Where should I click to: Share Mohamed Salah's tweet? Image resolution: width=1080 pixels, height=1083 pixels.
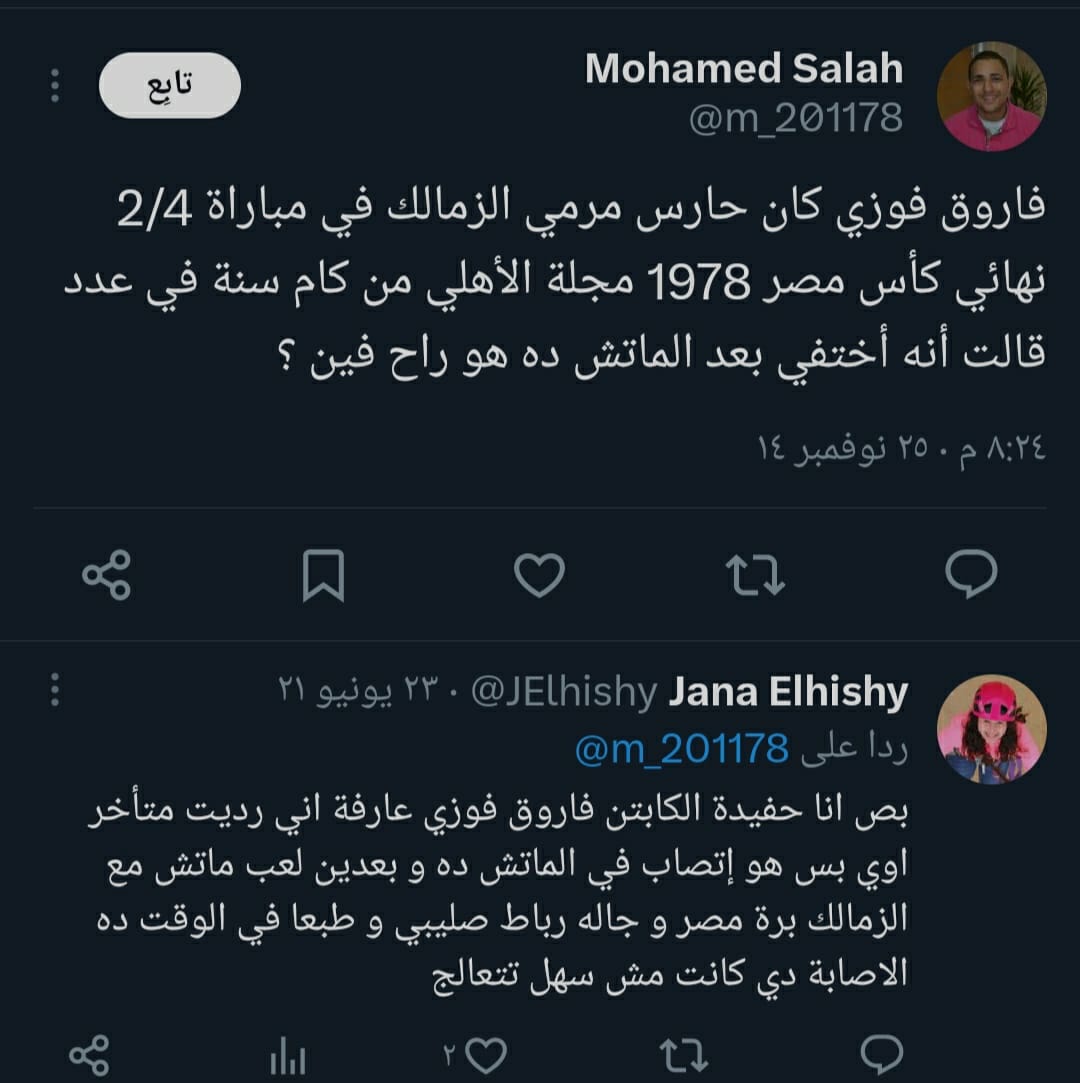(x=106, y=576)
